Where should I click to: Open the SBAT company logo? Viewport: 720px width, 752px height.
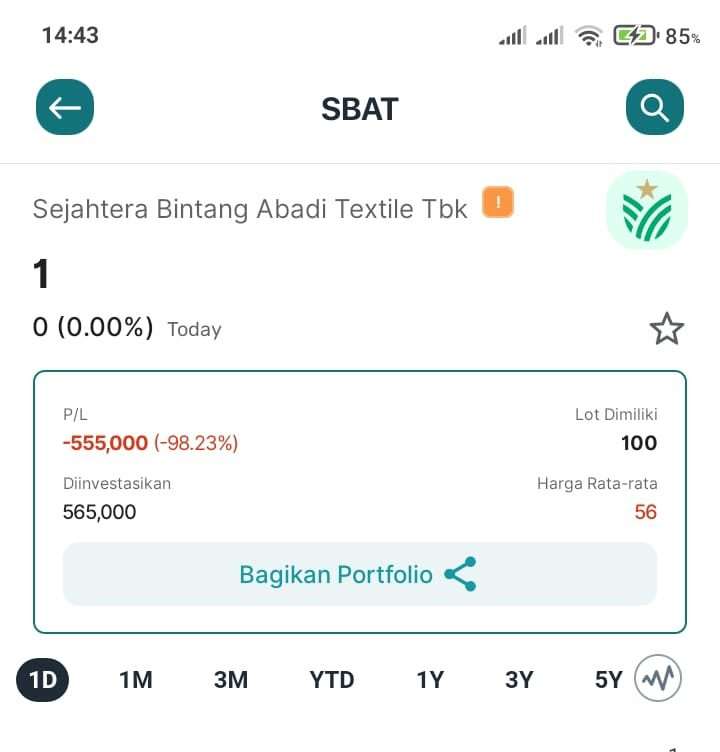[x=646, y=206]
